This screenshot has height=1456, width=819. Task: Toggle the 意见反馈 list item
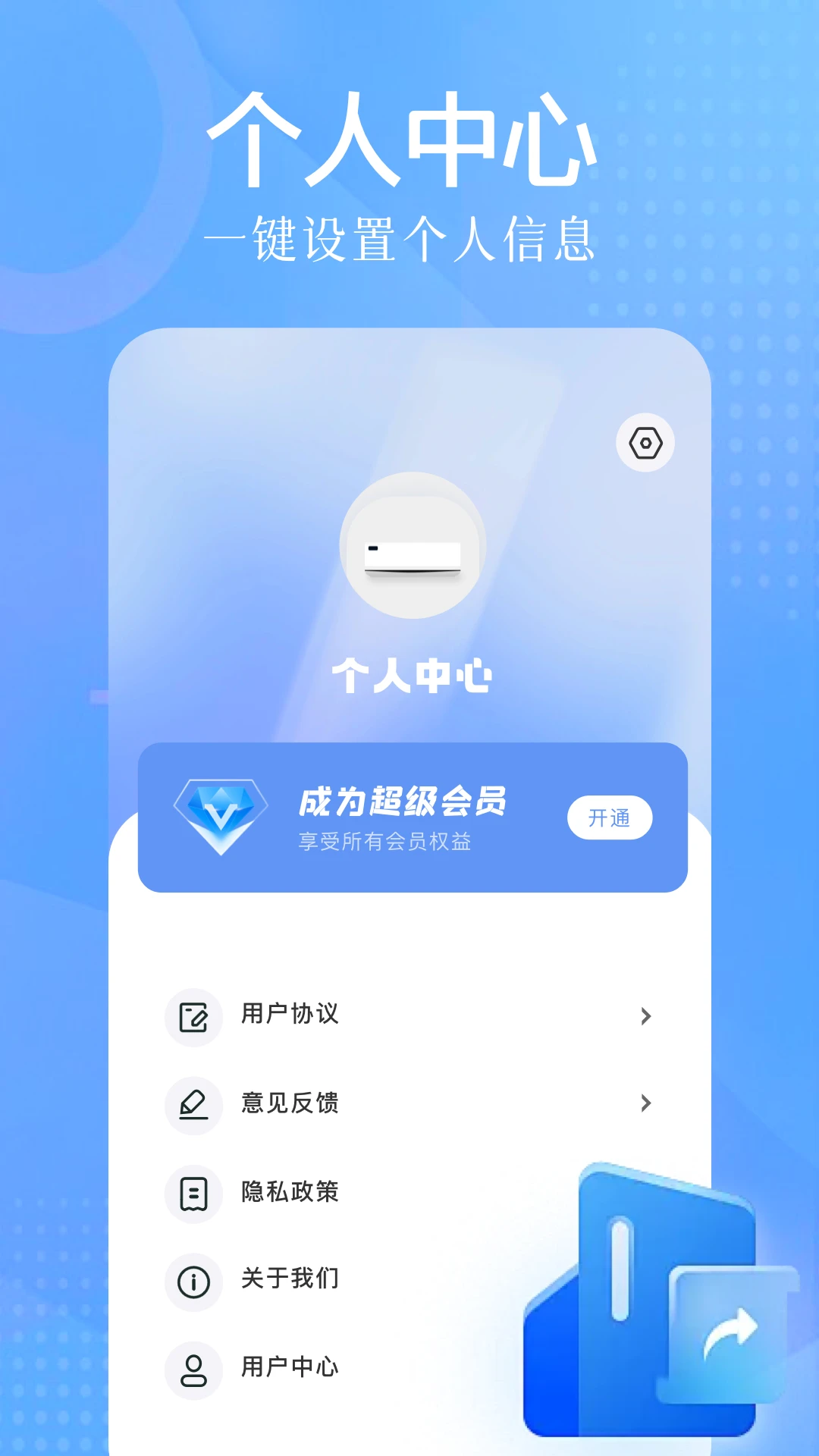coord(289,1105)
